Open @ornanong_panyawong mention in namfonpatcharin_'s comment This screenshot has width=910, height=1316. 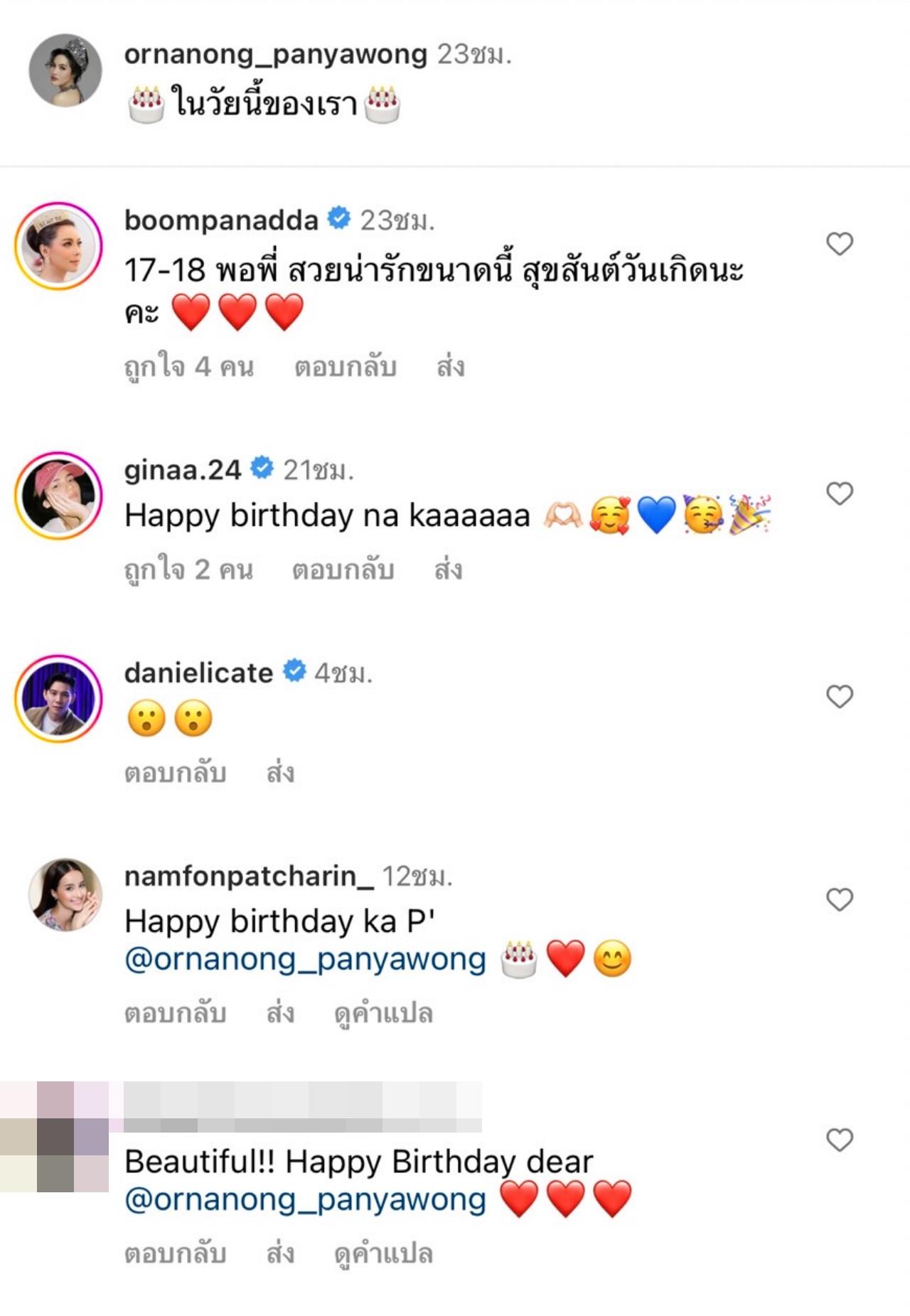[x=305, y=959]
